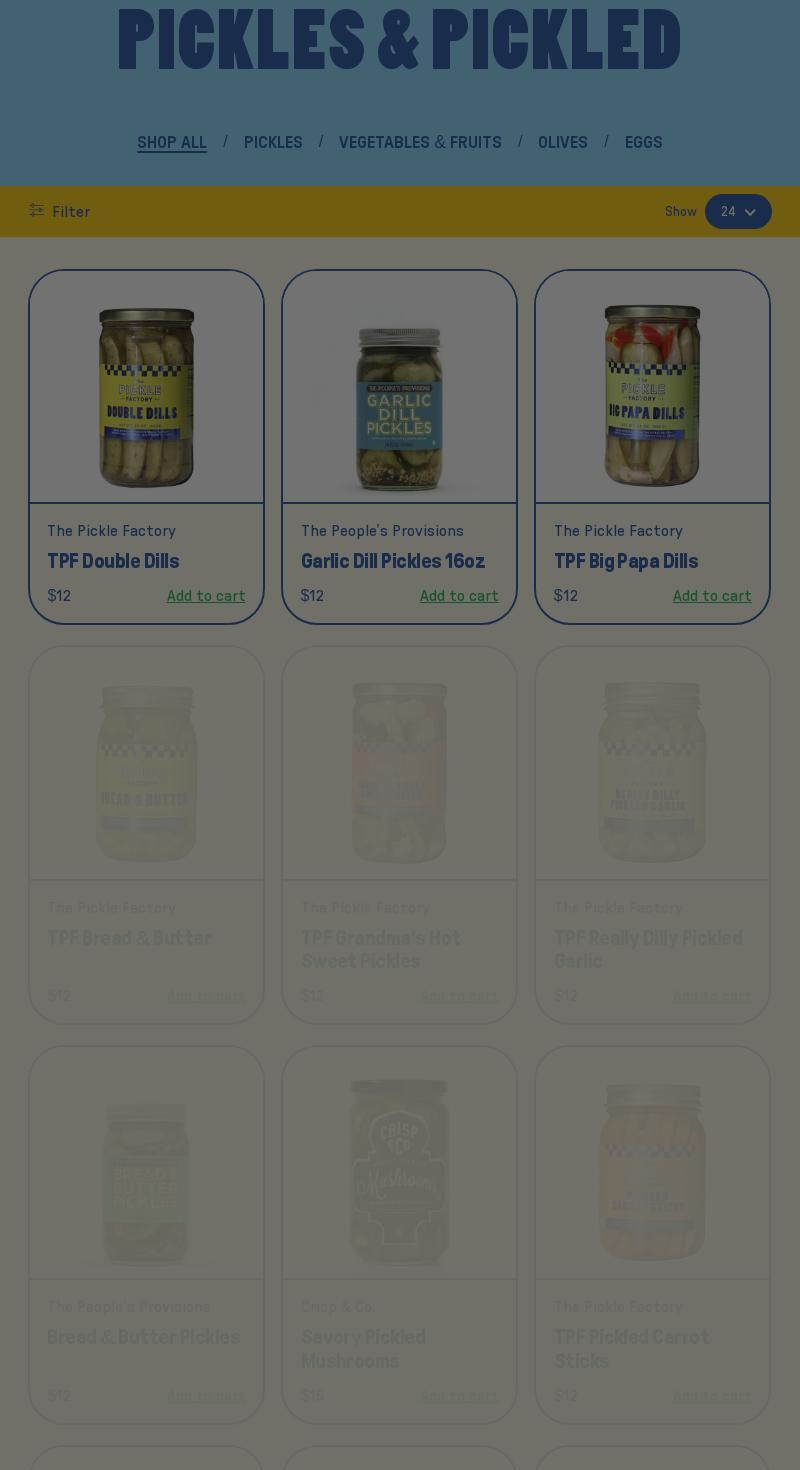Open the Show 24 results dropdown
Viewport: 800px width, 1470px height.
[738, 212]
